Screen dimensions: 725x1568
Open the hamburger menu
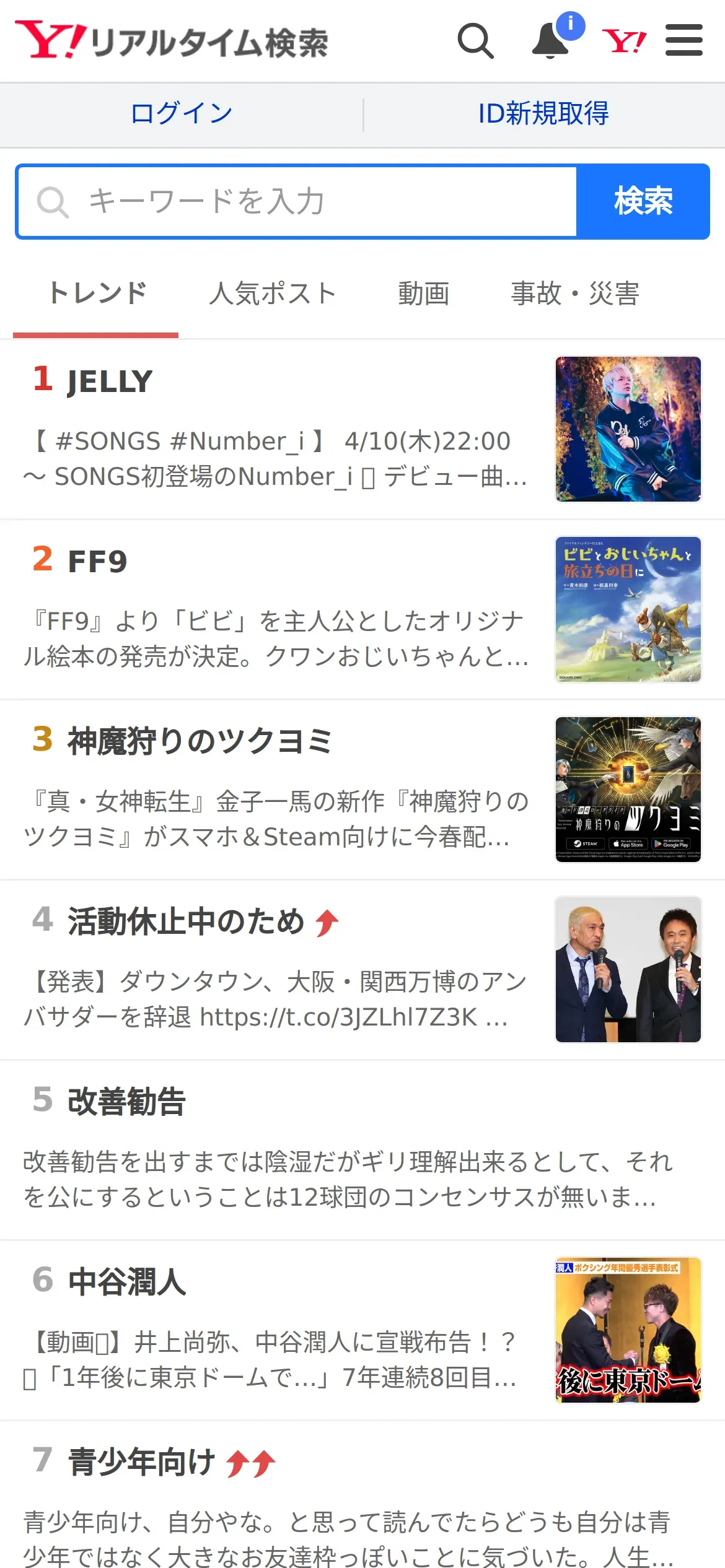[x=683, y=41]
